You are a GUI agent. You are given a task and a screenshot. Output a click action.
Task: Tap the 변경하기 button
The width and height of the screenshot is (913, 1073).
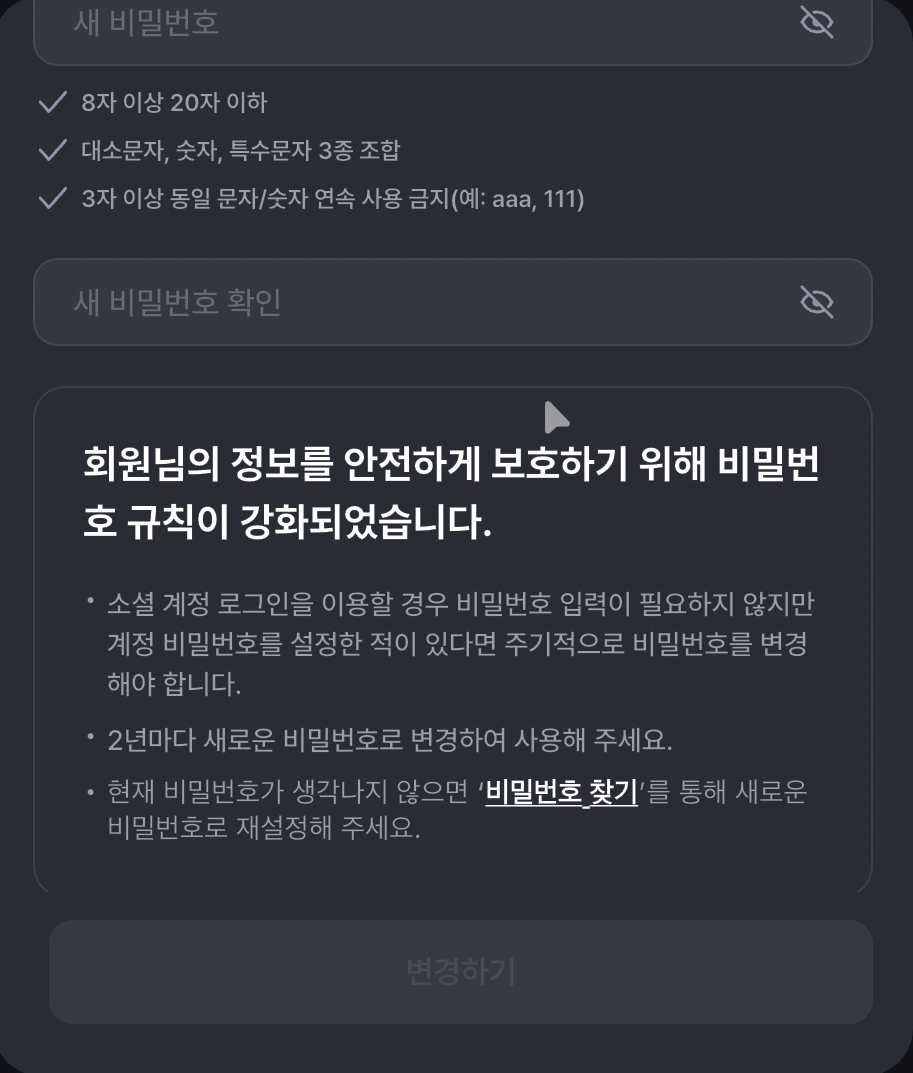pos(460,972)
